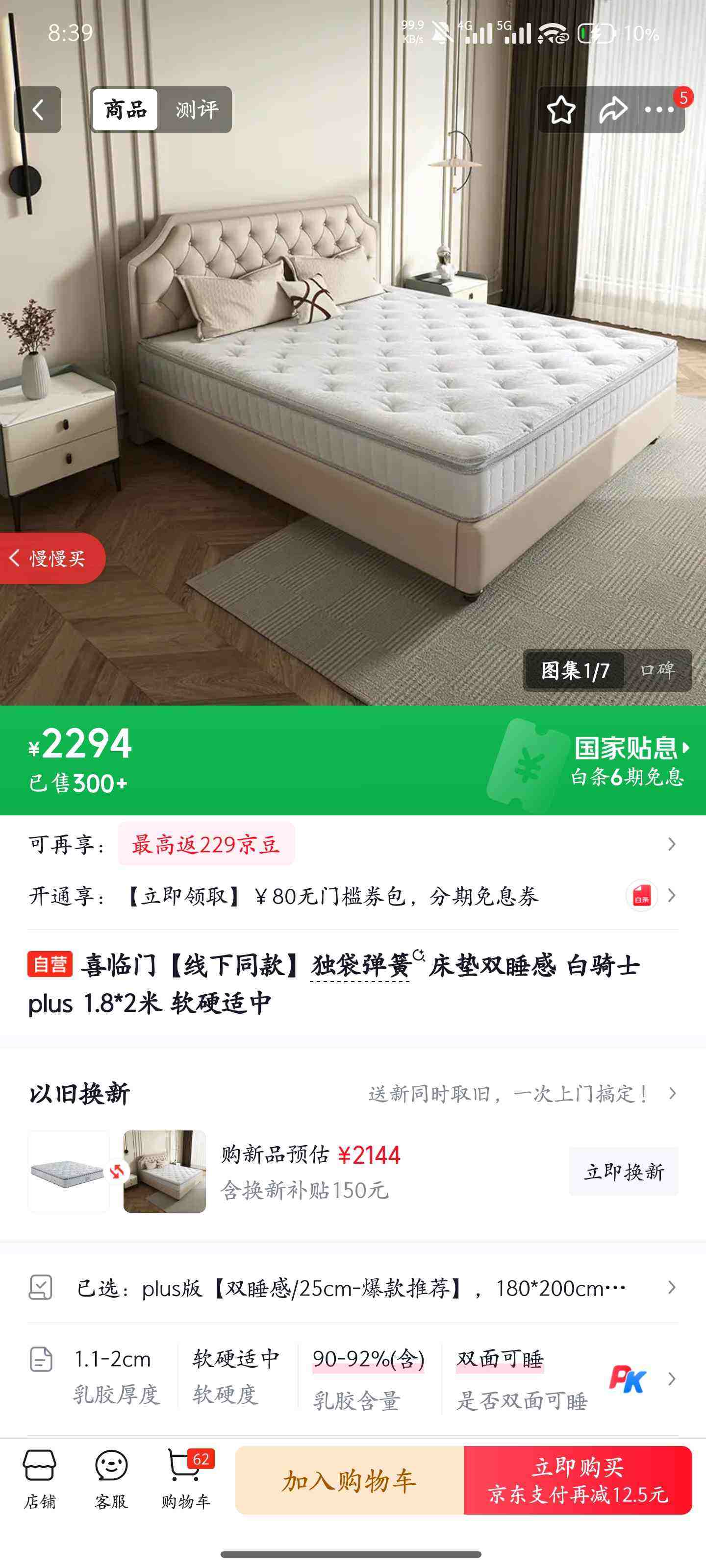Switch to the 测评 tab
Image resolution: width=706 pixels, height=1568 pixels.
click(196, 110)
